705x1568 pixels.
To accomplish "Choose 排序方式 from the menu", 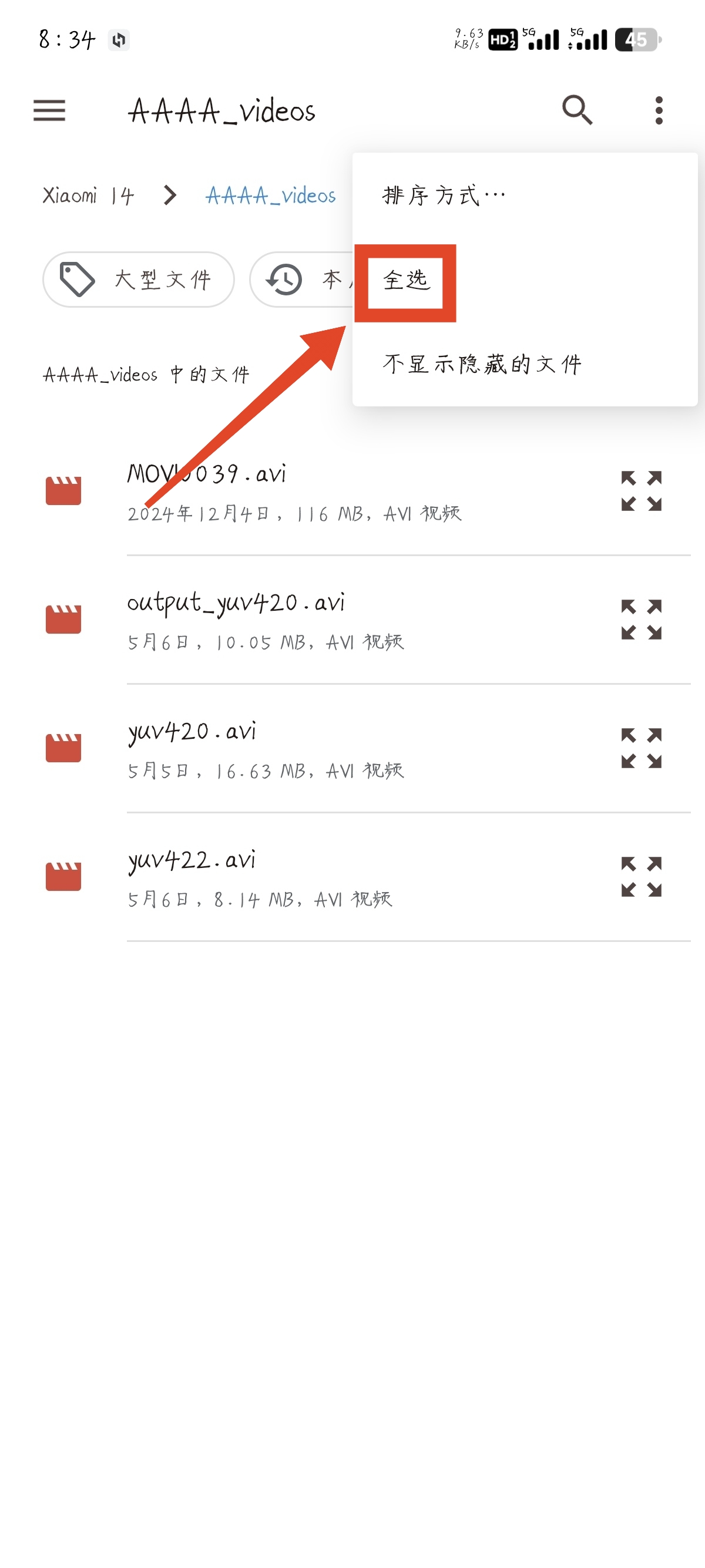I will 444,196.
